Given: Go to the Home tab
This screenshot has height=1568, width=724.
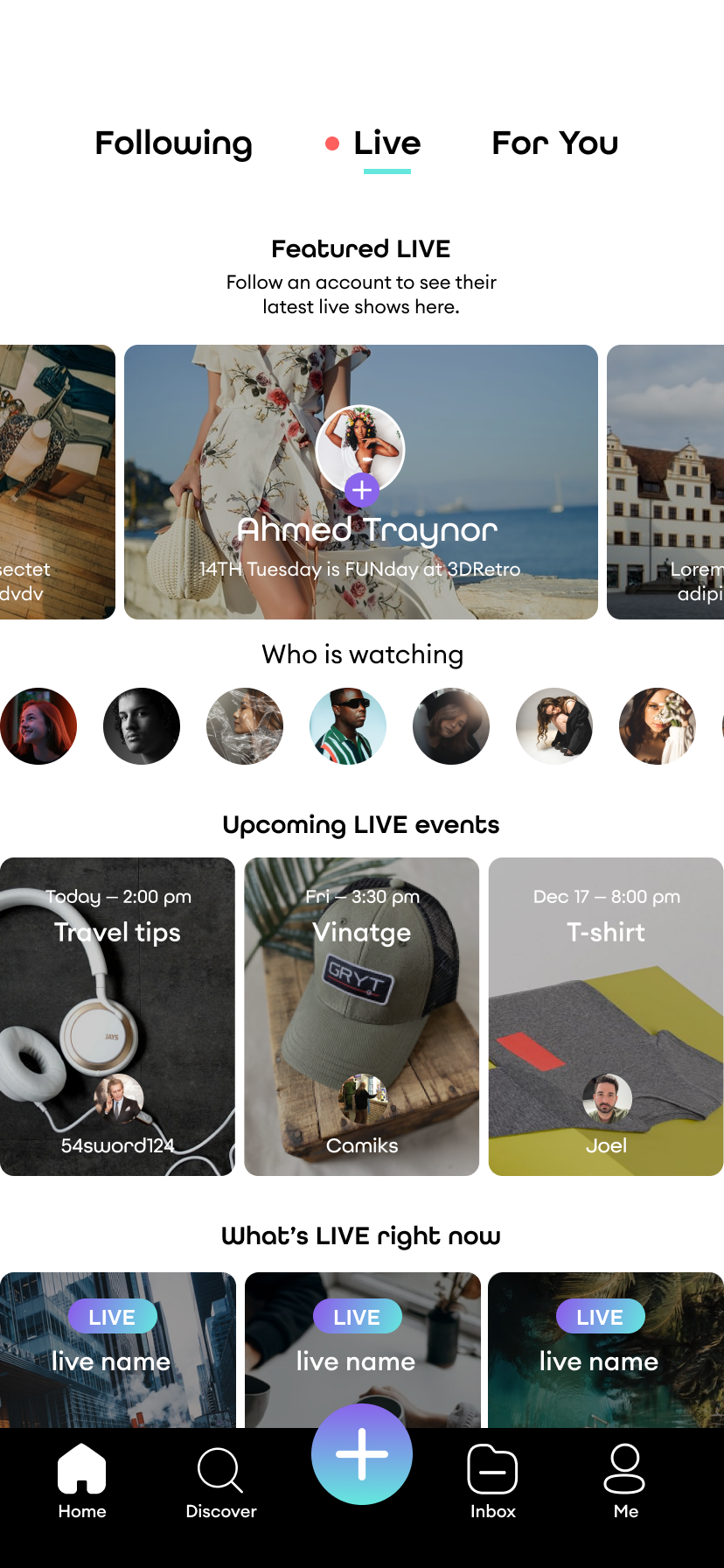Looking at the screenshot, I should pyautogui.click(x=82, y=1480).
